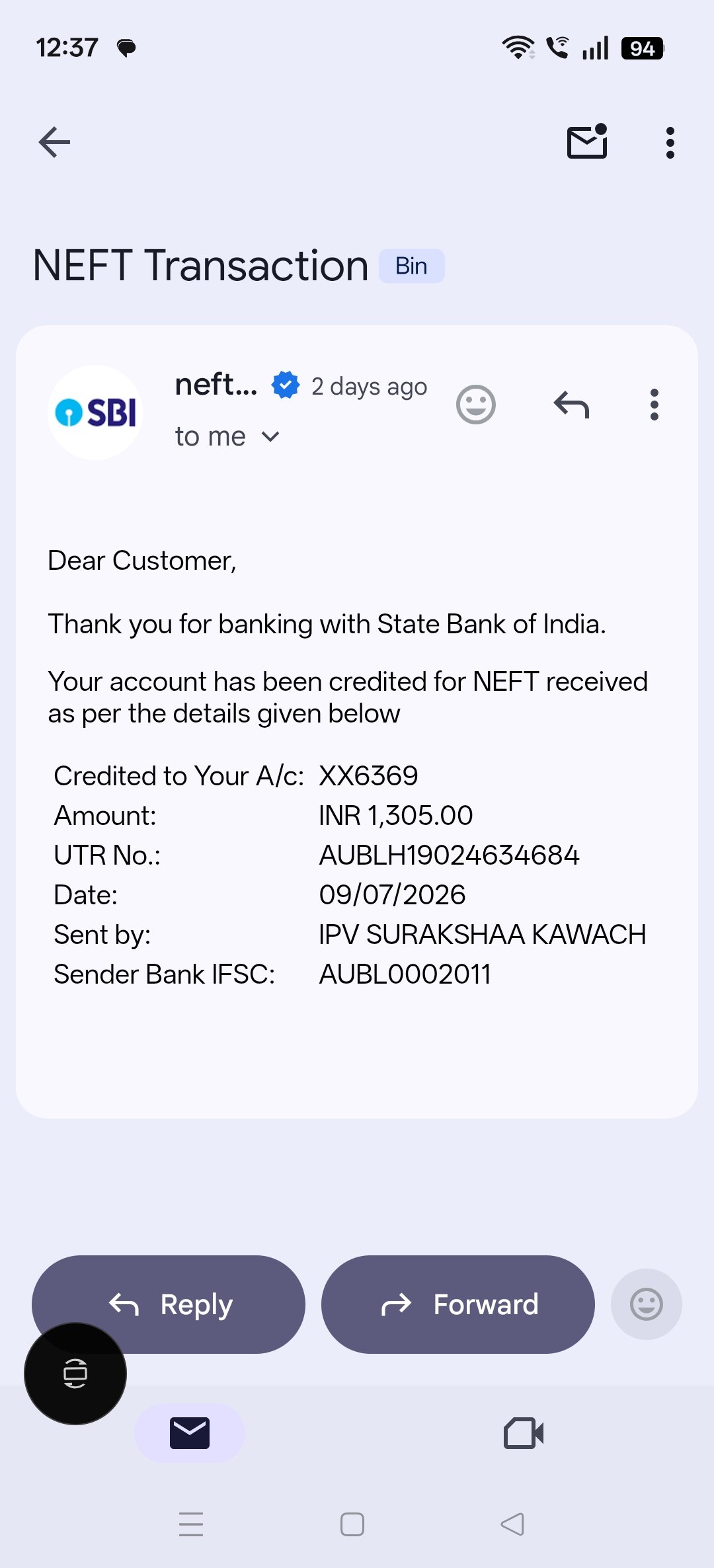
Task: Open recent apps from navigation bar
Action: (x=191, y=1524)
